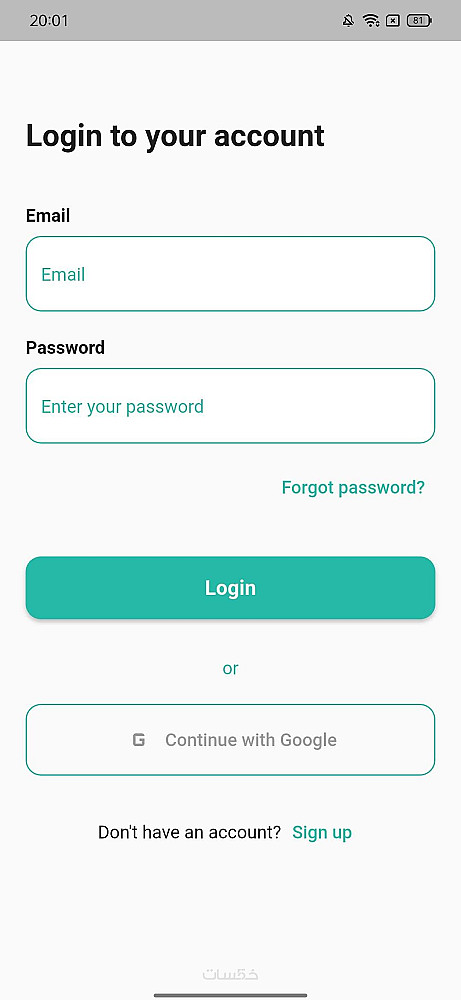Tap the green Login button
Image resolution: width=461 pixels, height=1000 pixels.
point(230,587)
